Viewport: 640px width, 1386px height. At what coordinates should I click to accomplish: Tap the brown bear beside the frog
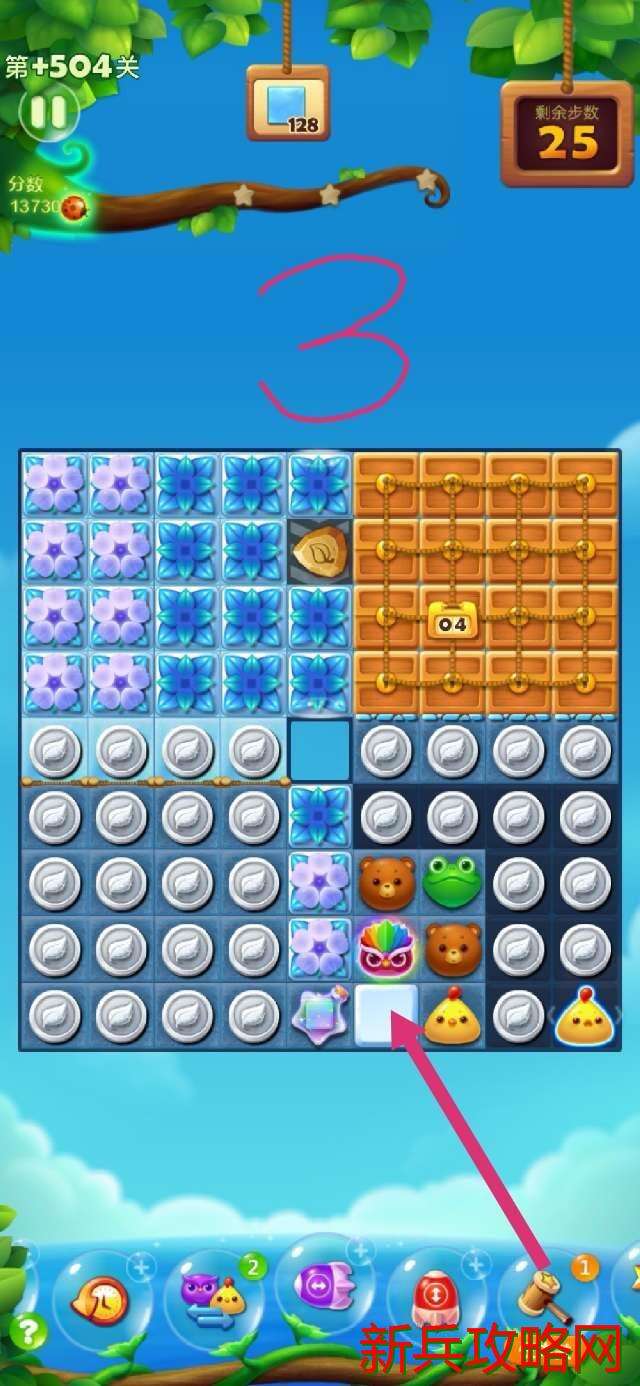pos(386,881)
